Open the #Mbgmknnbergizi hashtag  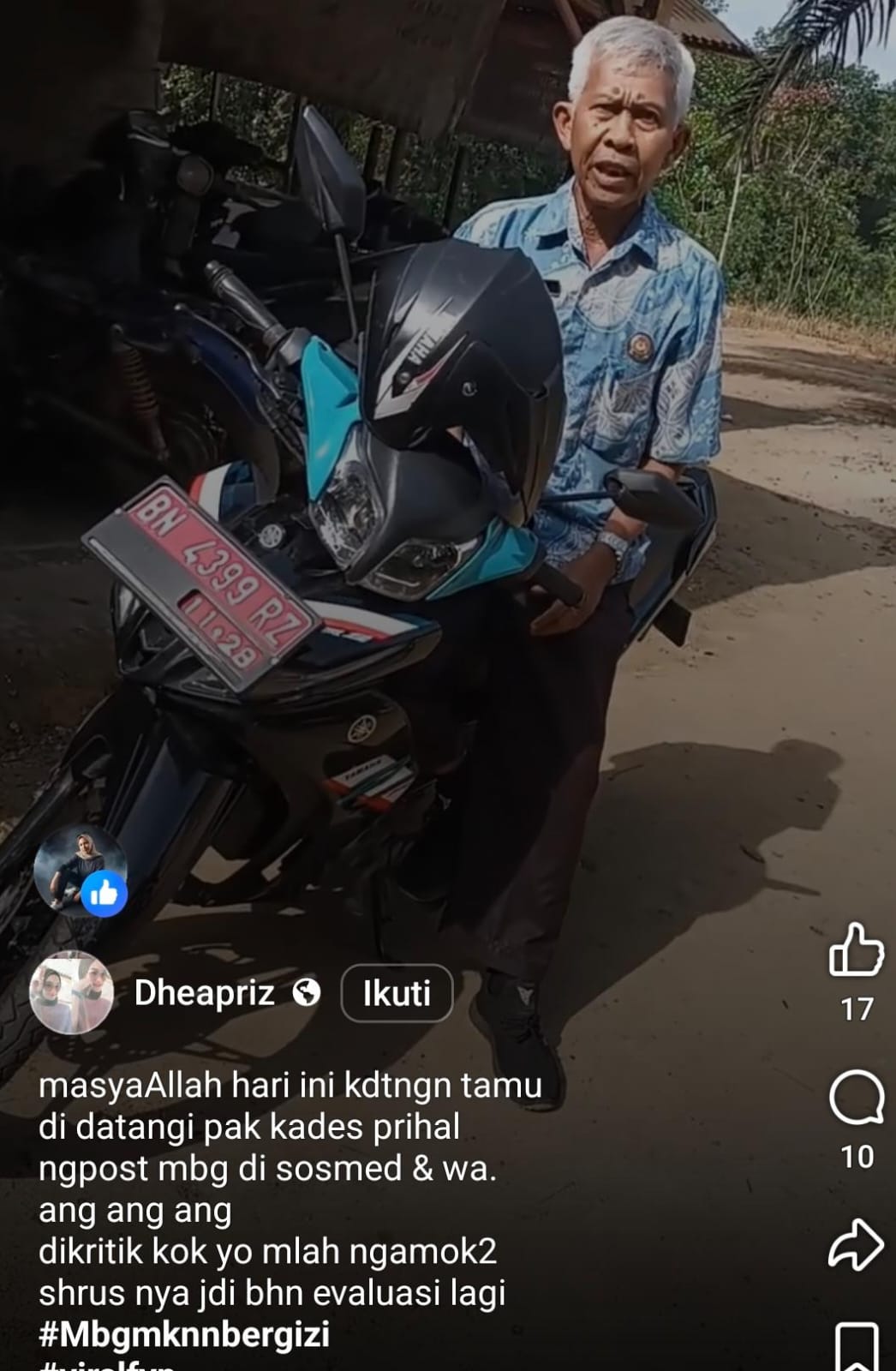(x=184, y=1335)
